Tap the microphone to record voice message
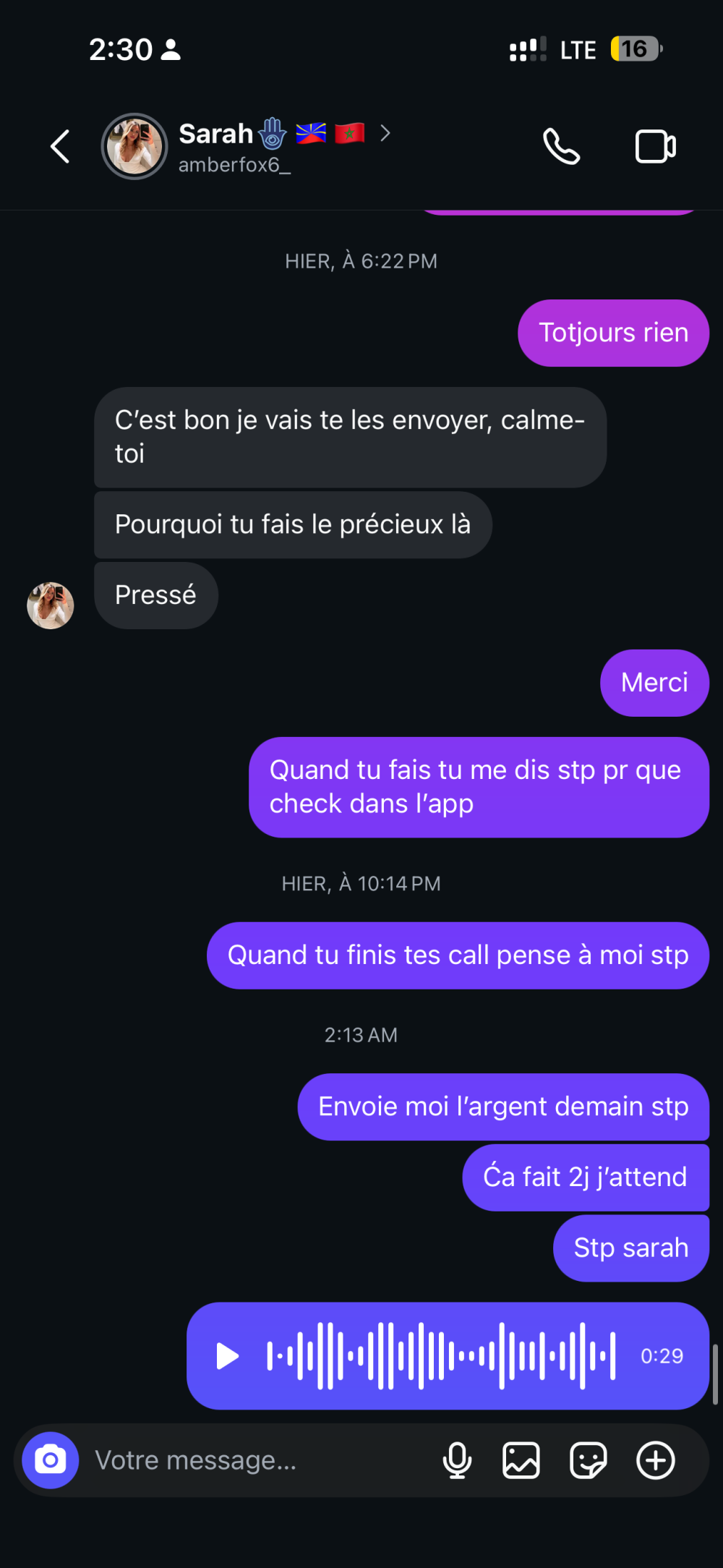 click(x=457, y=1460)
